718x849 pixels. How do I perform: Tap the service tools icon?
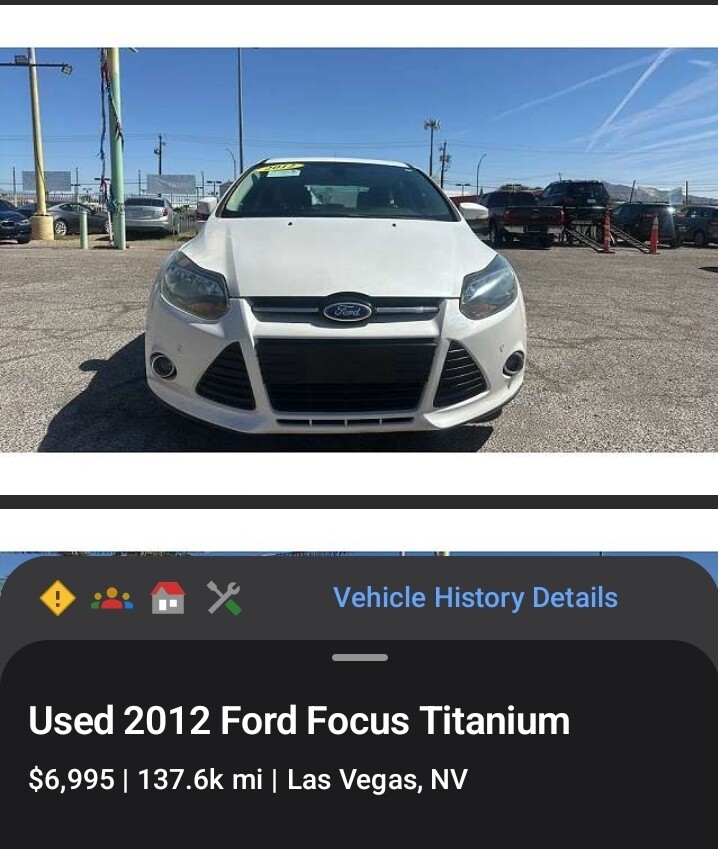pyautogui.click(x=224, y=599)
